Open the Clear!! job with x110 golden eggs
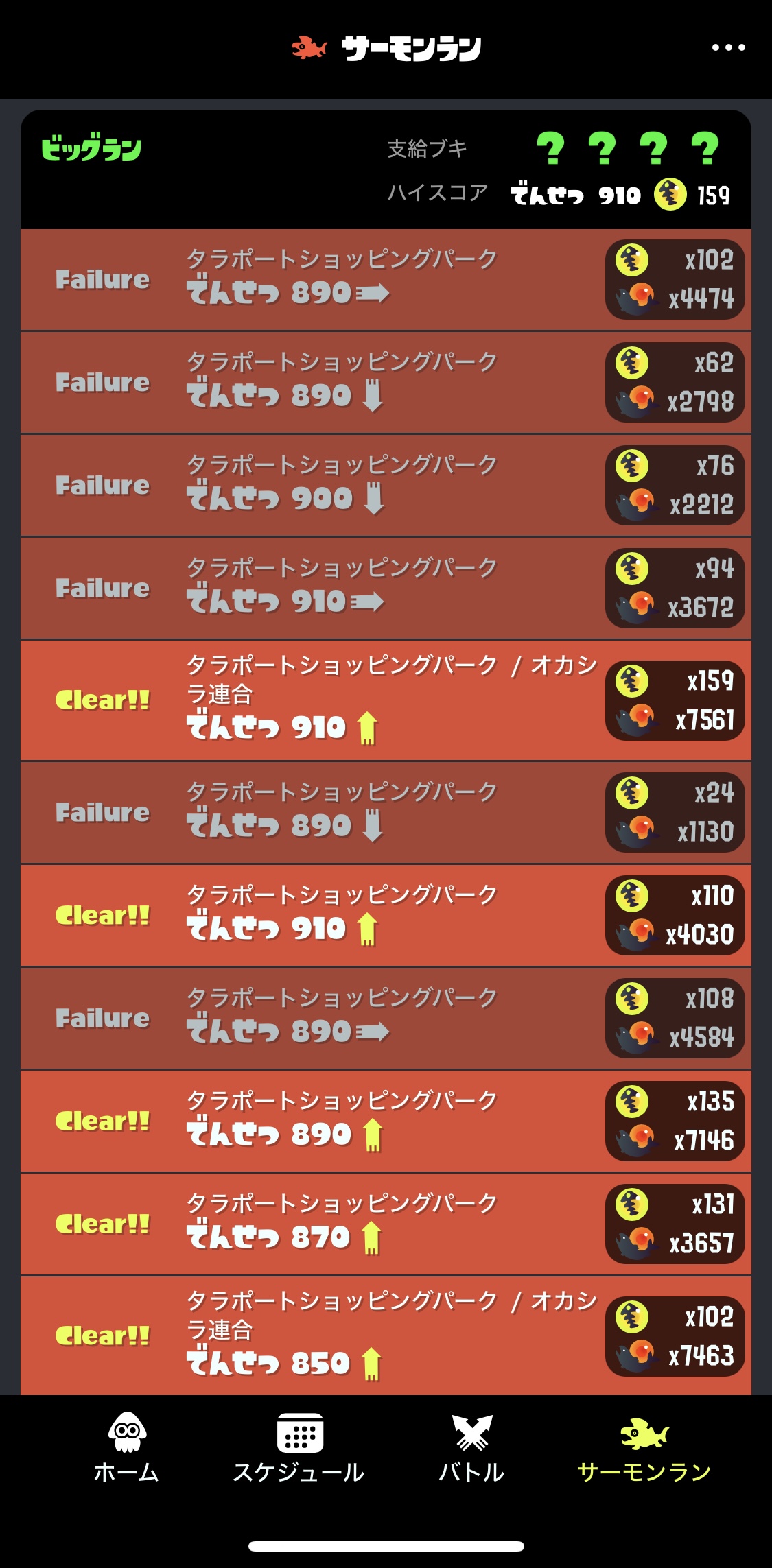772x1568 pixels. (386, 916)
